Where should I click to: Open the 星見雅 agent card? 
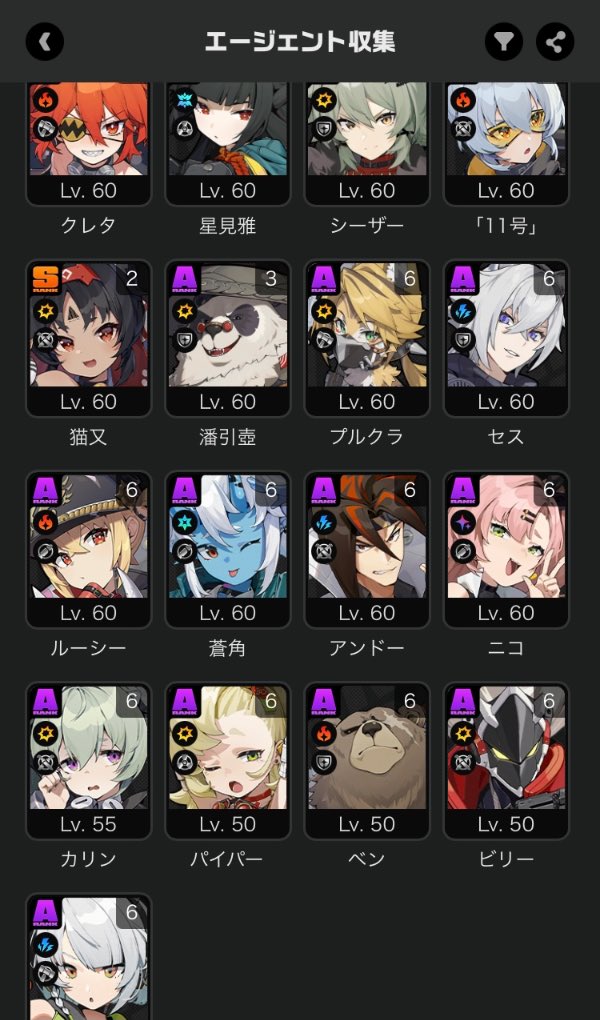click(x=228, y=144)
